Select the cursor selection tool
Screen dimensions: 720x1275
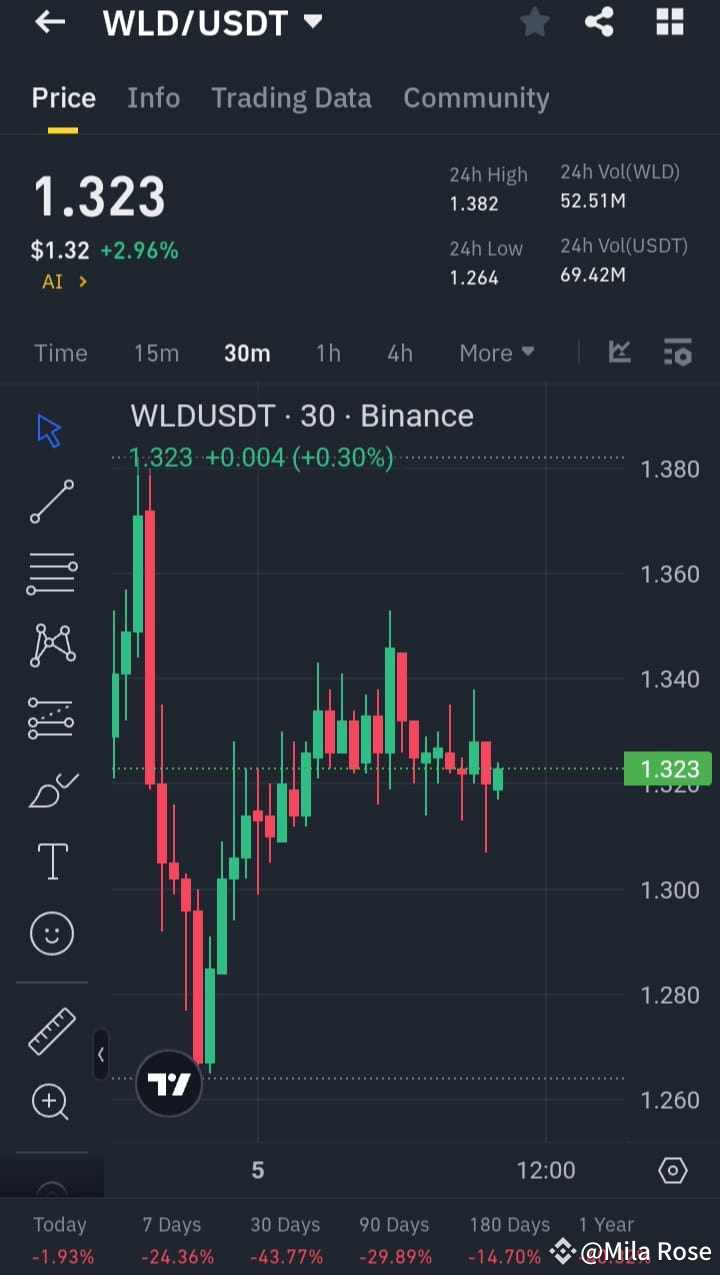[x=48, y=428]
